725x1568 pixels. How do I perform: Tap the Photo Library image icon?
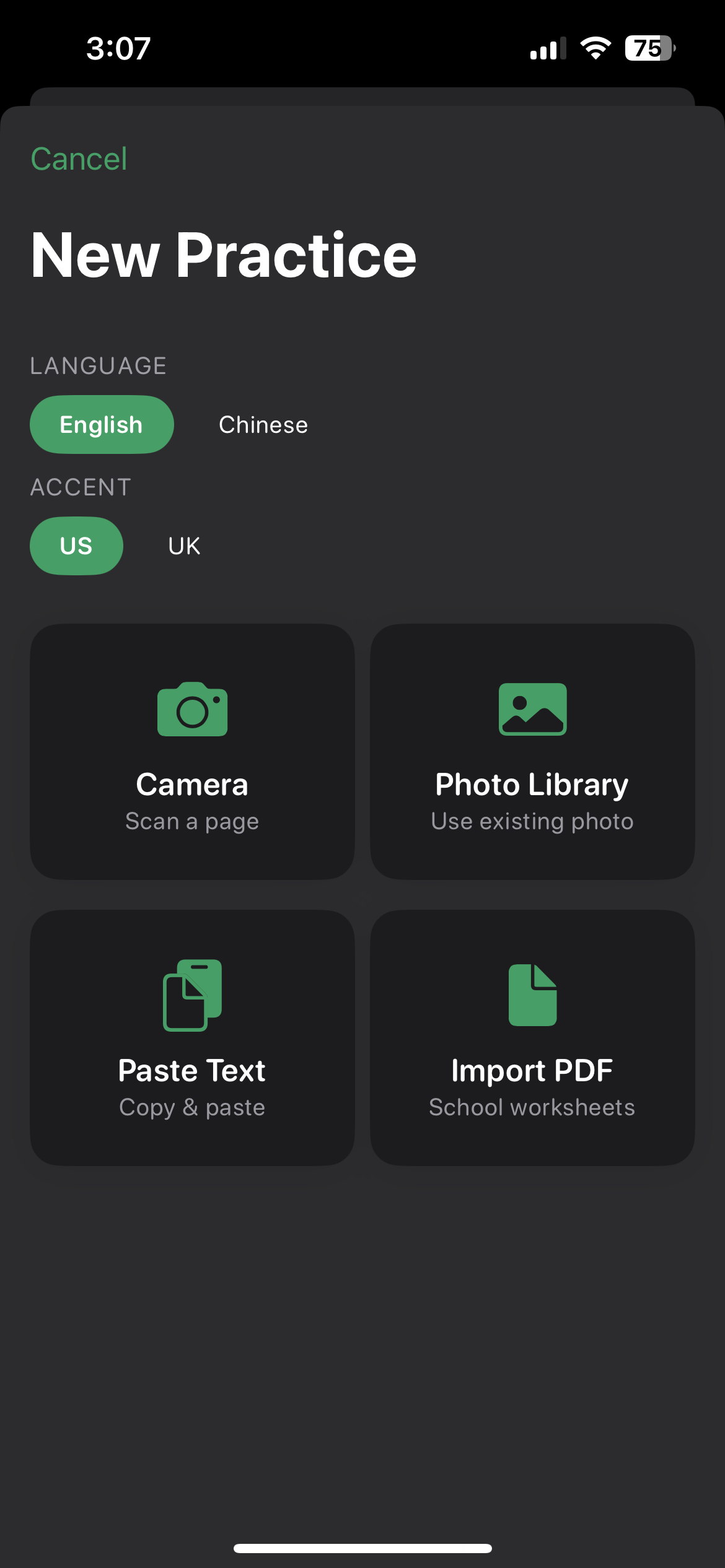[x=533, y=710]
